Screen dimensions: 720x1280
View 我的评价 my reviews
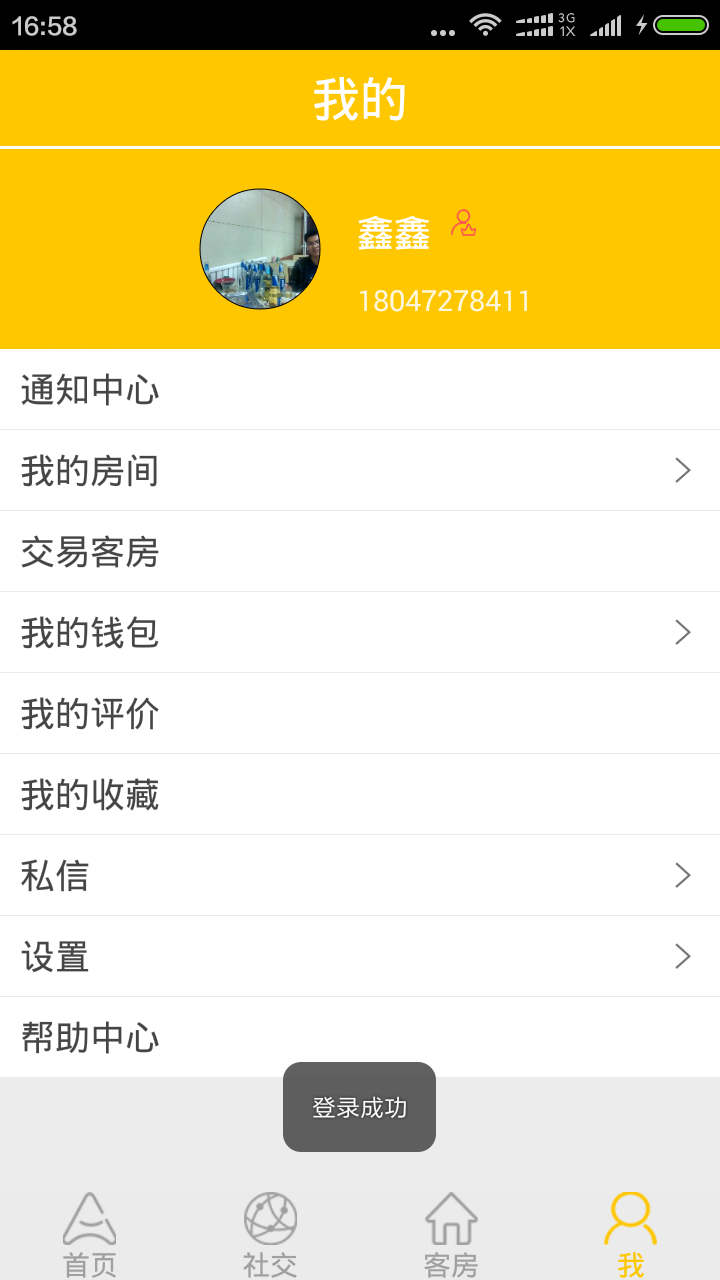360,714
